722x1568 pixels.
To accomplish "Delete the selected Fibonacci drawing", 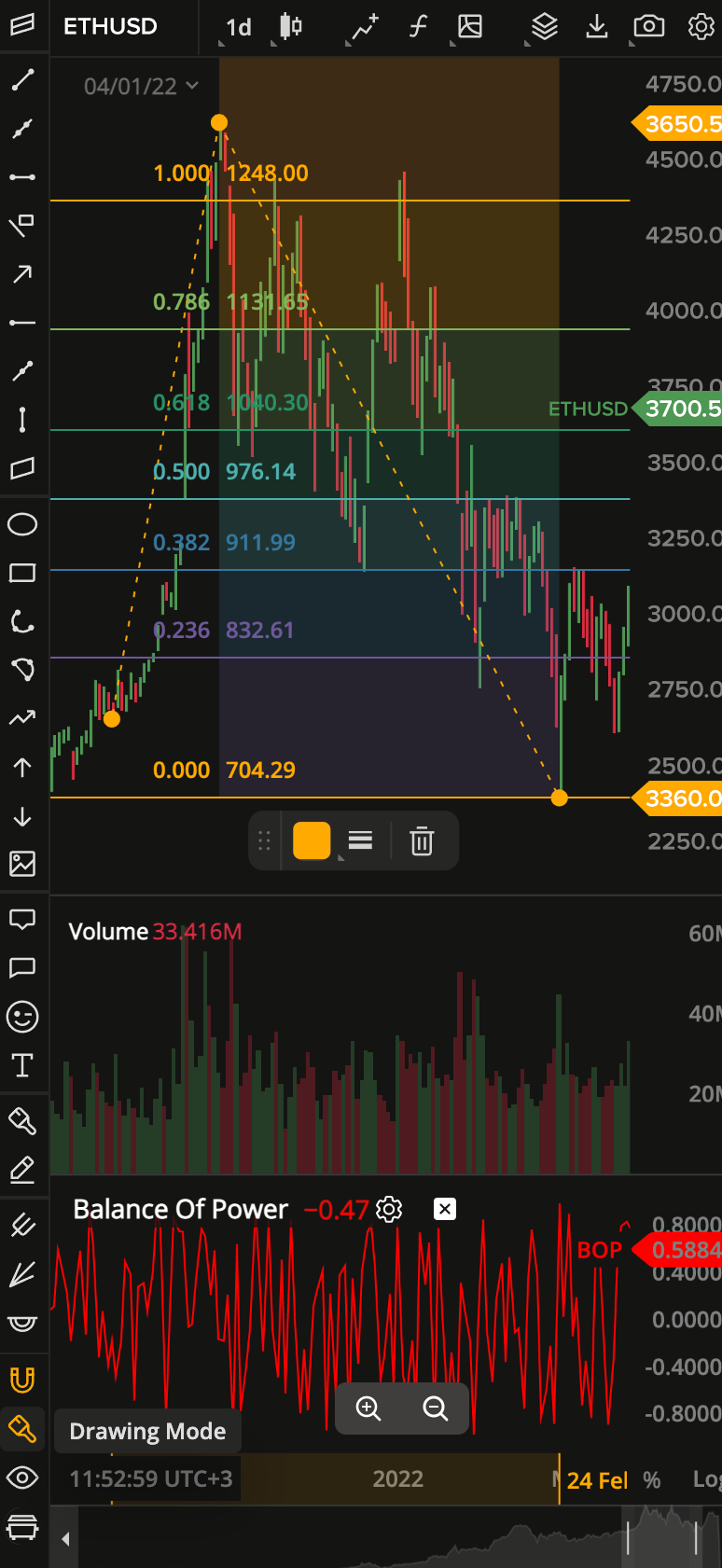I will (x=422, y=840).
